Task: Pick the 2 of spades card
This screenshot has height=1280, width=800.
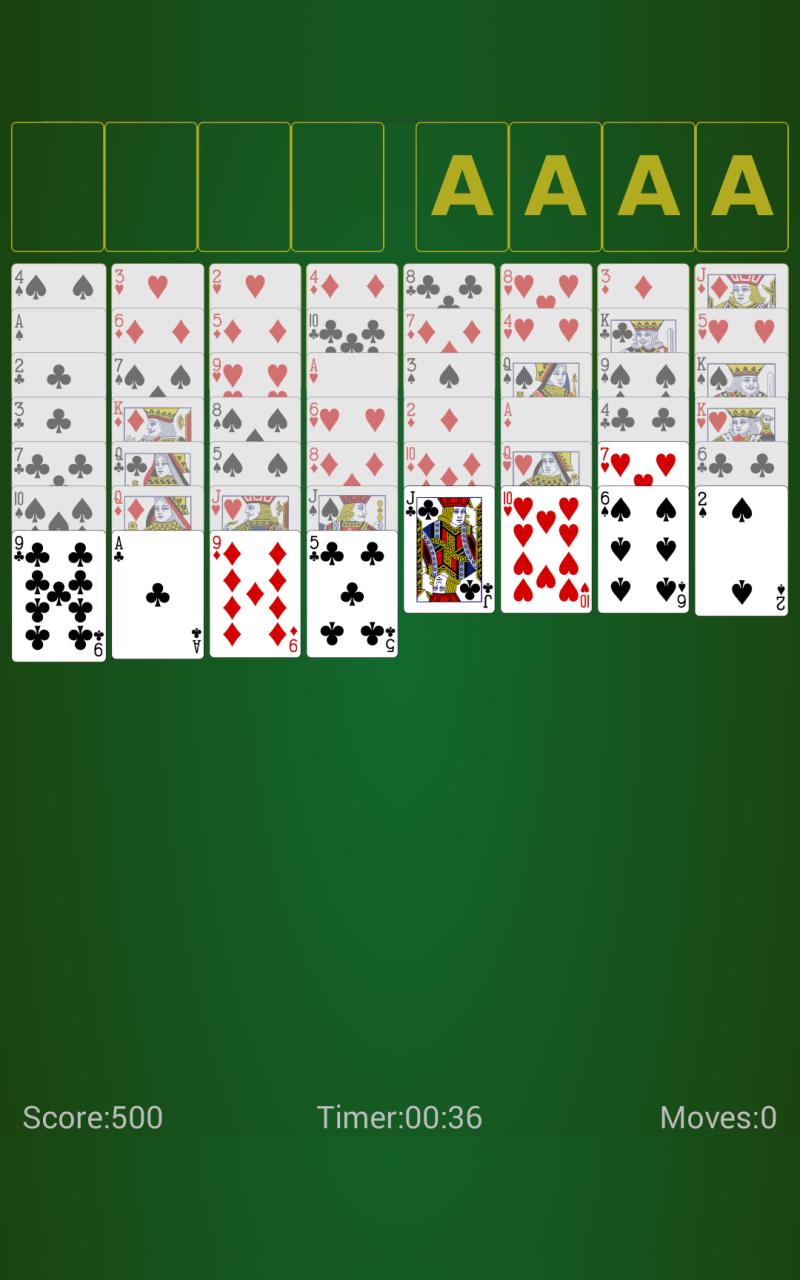Action: [x=741, y=551]
